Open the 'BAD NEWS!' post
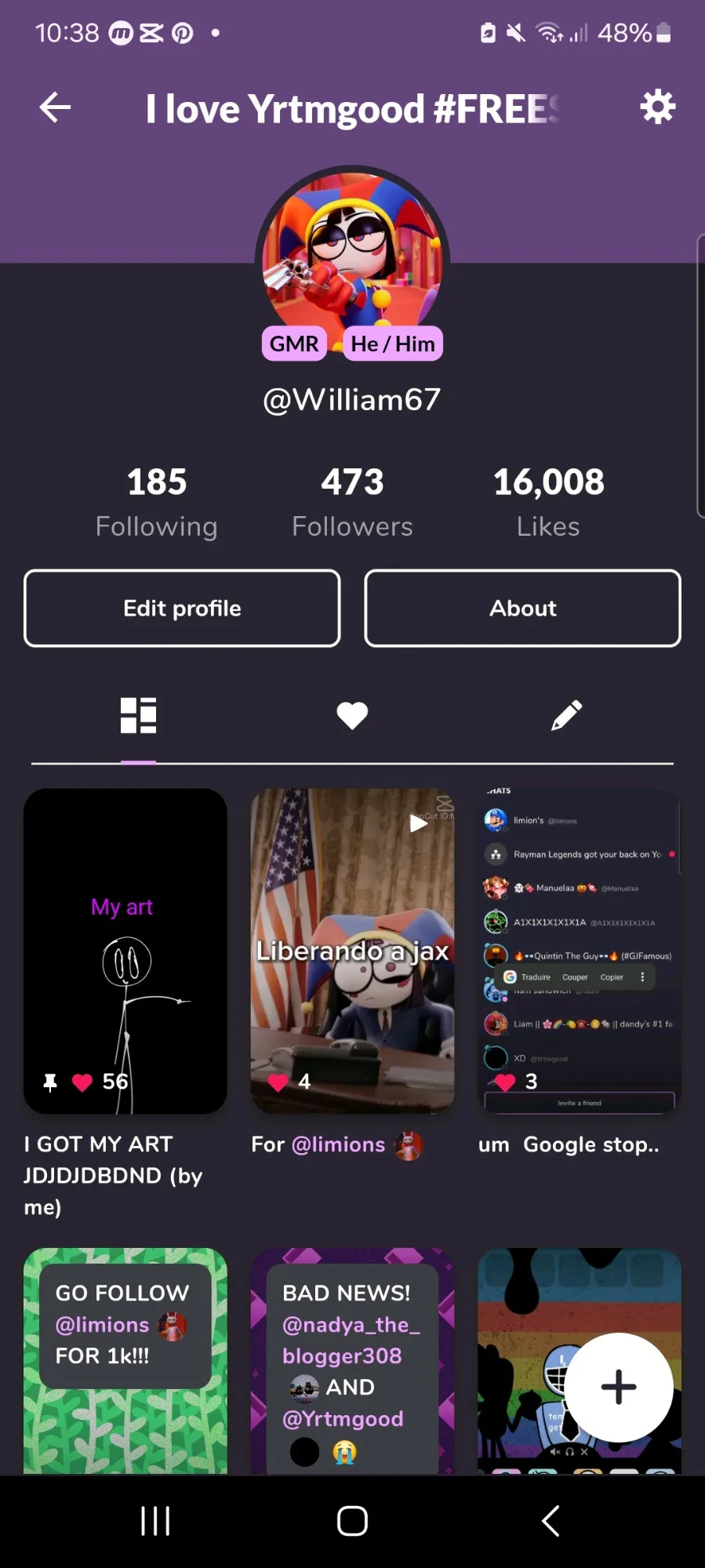 [352, 1361]
